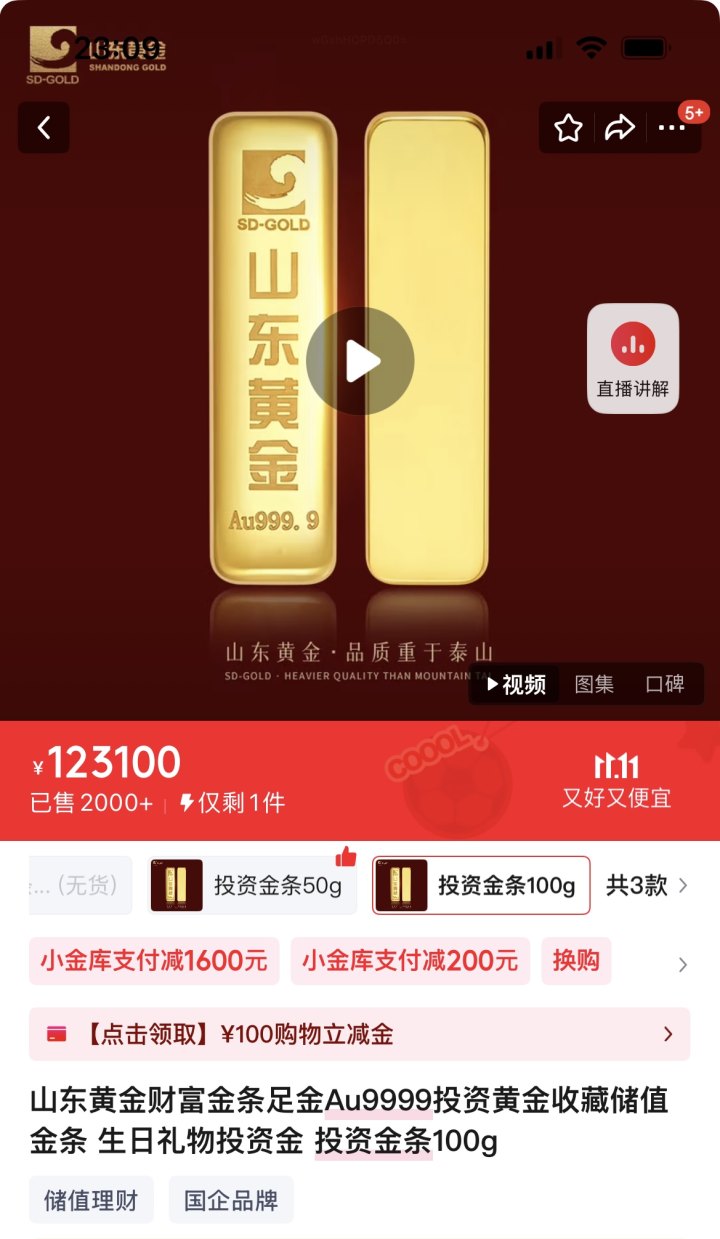Open the 小金库支付减1600元 offer
The height and width of the screenshot is (1239, 720).
pyautogui.click(x=154, y=961)
